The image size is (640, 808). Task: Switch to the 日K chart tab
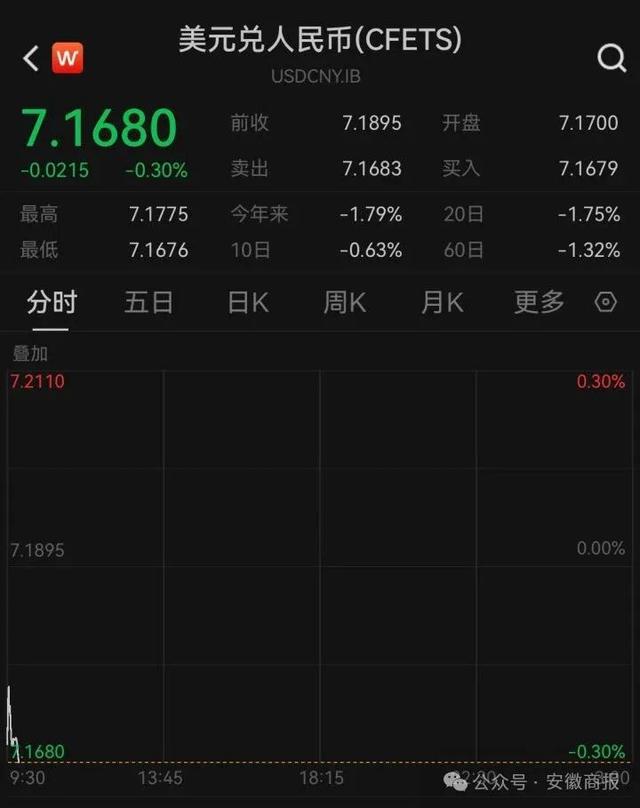[247, 302]
